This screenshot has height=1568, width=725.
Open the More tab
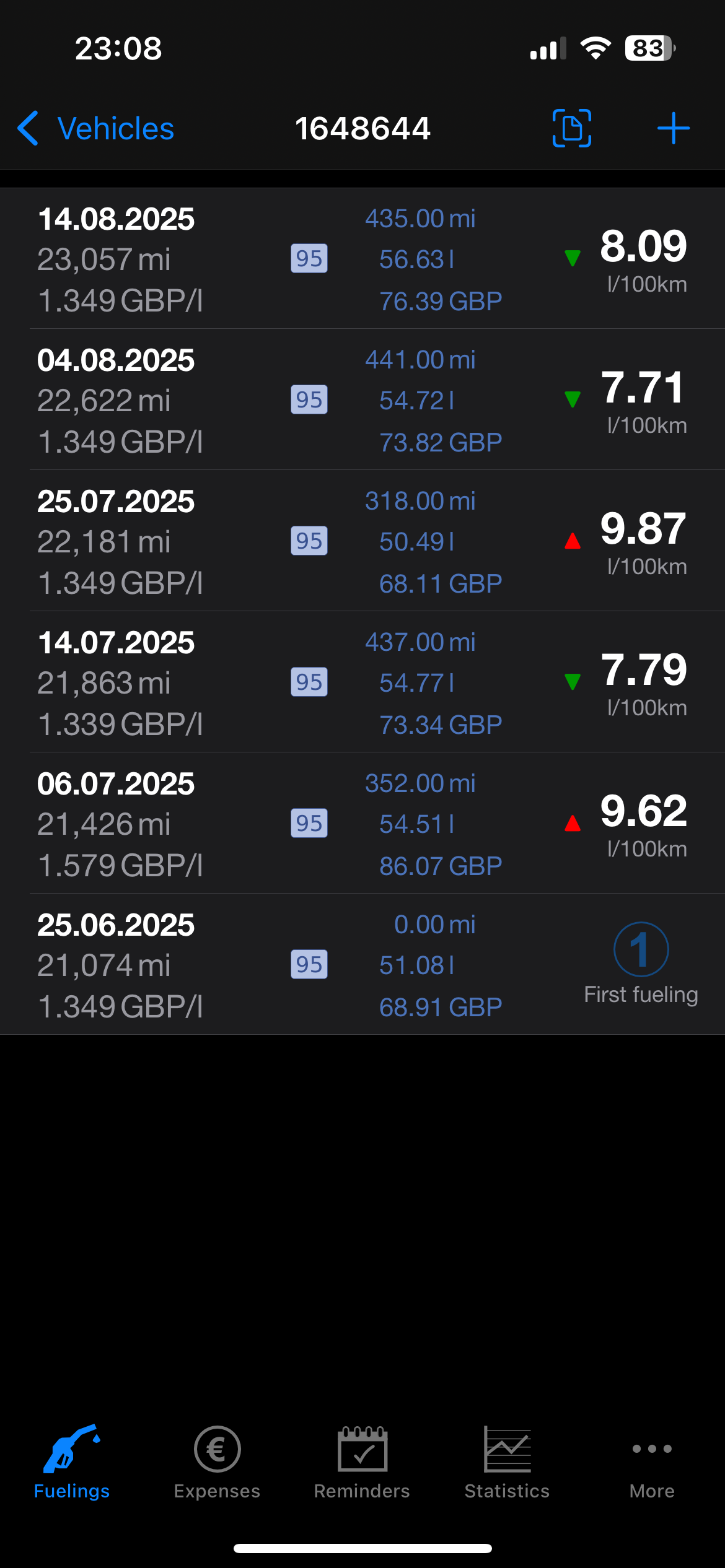(652, 1463)
